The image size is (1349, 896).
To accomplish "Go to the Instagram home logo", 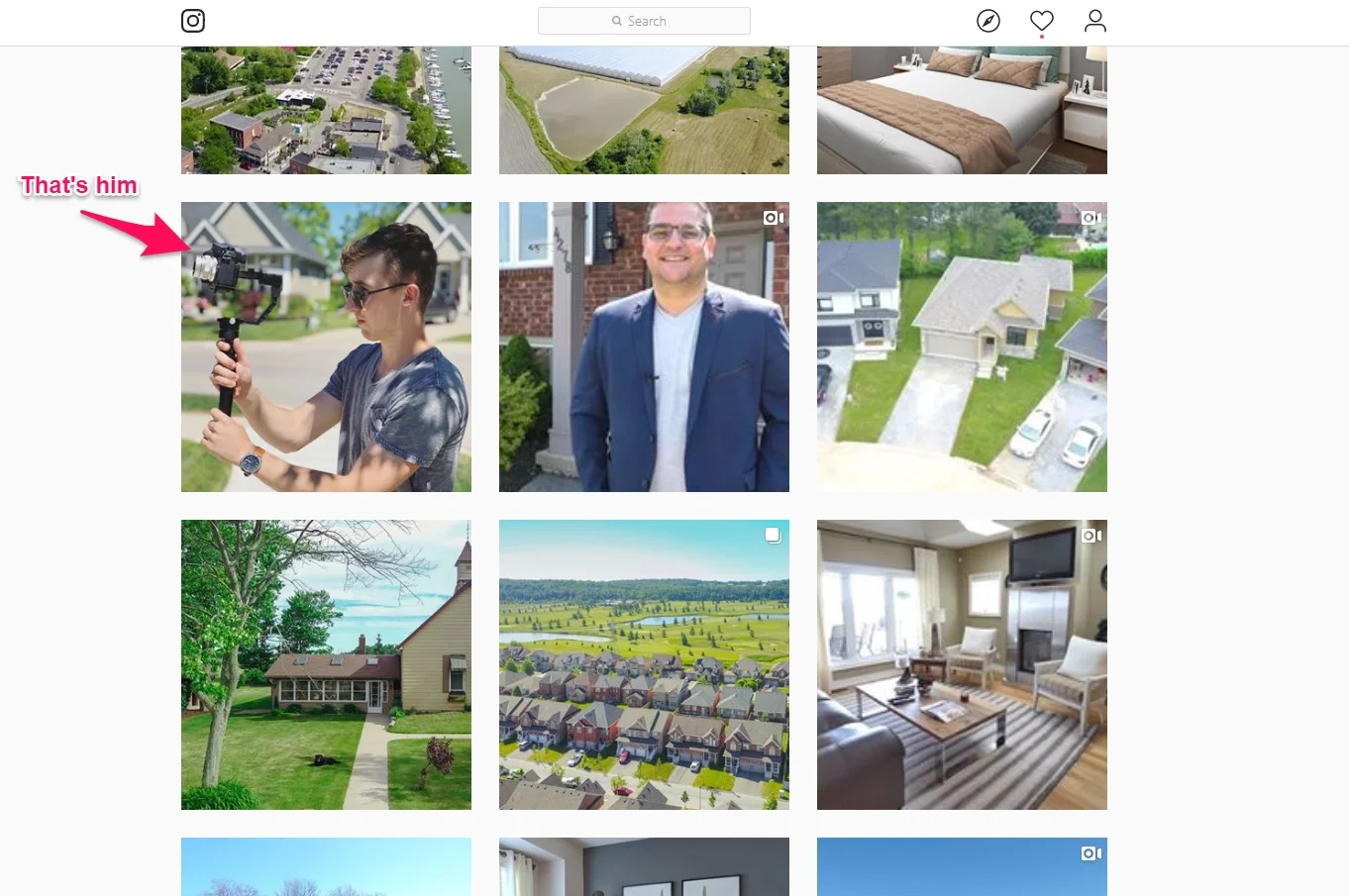I will [x=193, y=21].
